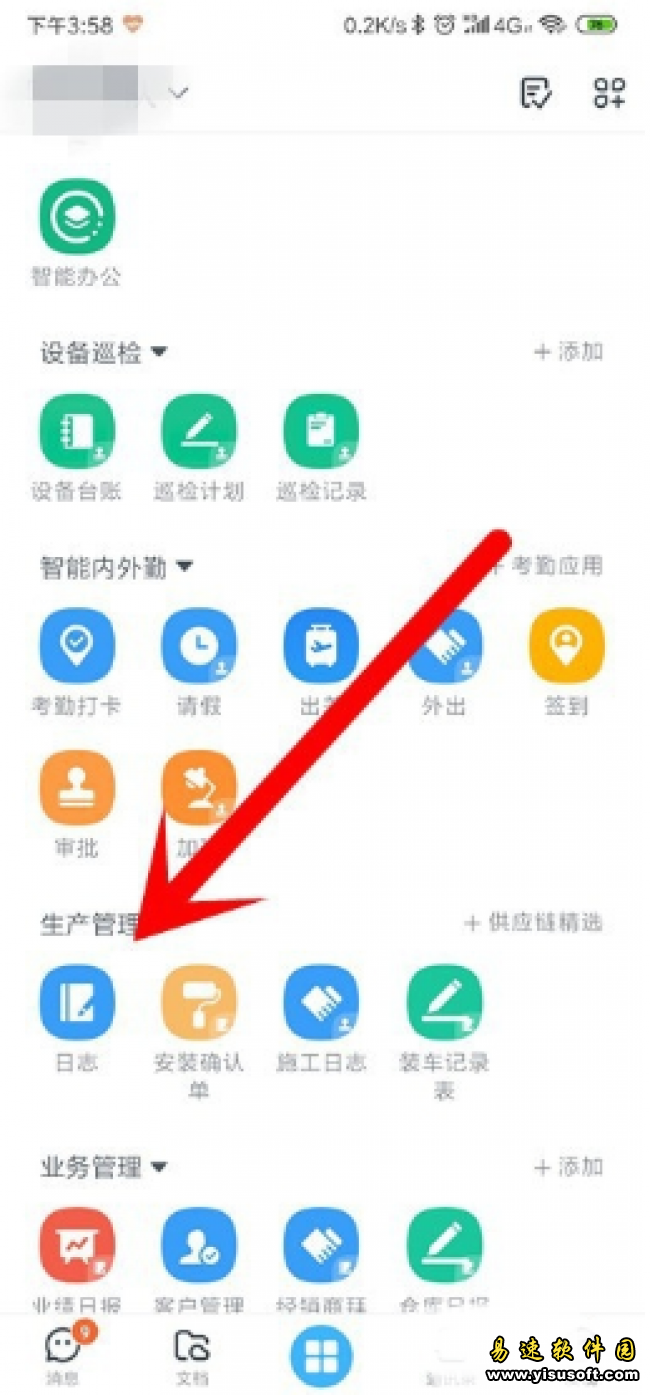This screenshot has height=1395, width=650.
Task: Open 巡检记录 app
Action: pos(321,433)
